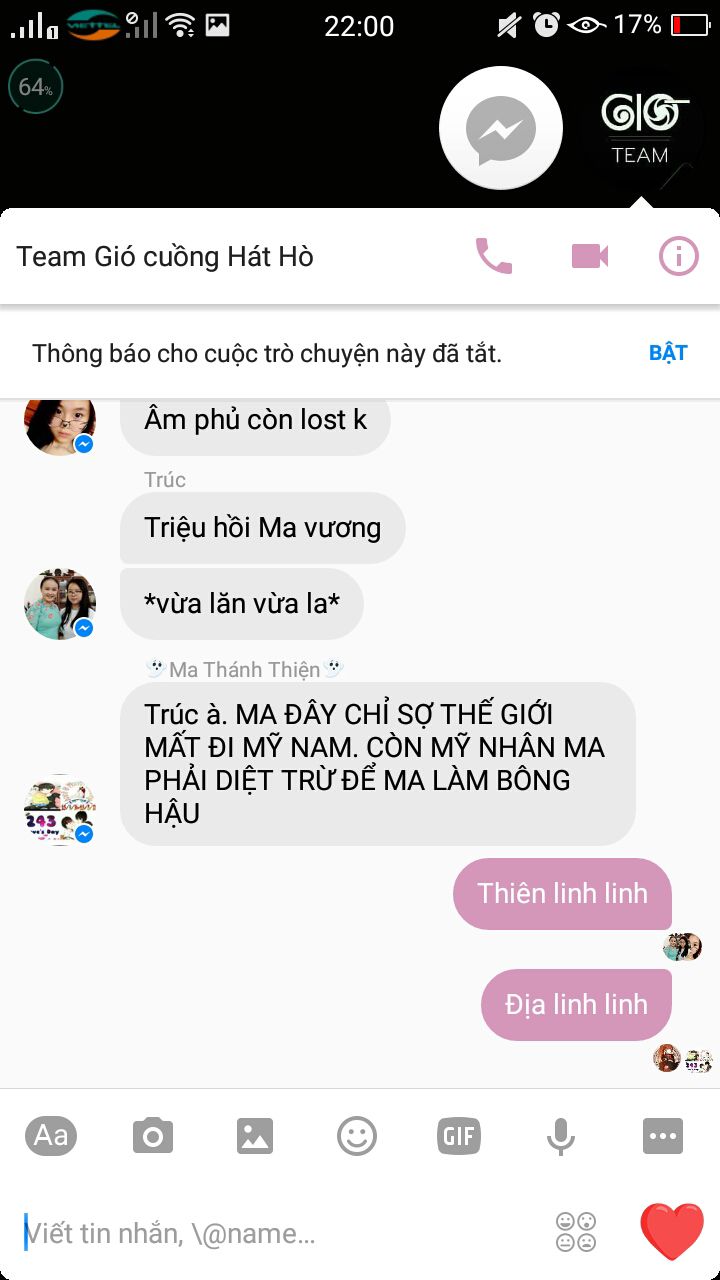
Task: Record a voice message with microphone
Action: (561, 1136)
